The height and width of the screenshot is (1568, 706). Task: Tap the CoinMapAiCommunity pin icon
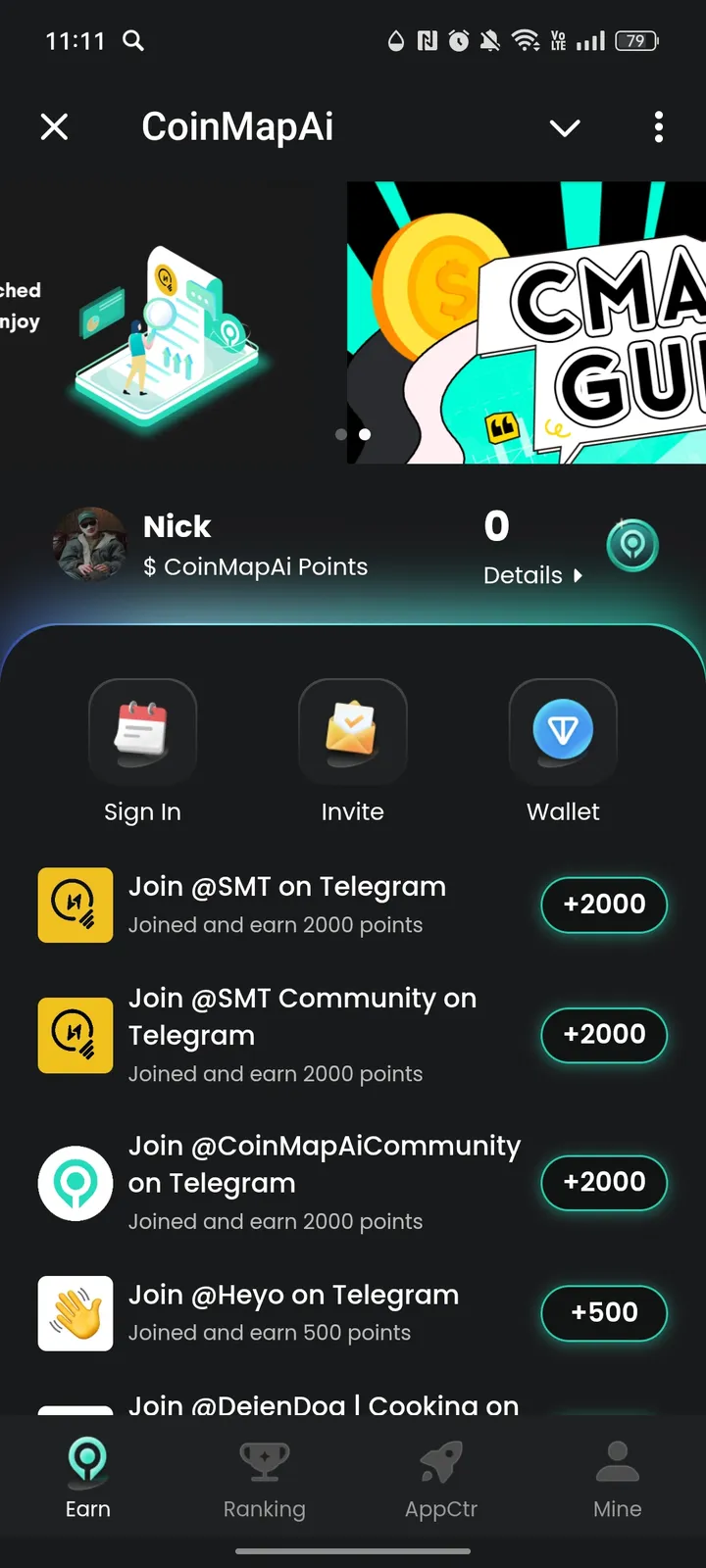[76, 1183]
